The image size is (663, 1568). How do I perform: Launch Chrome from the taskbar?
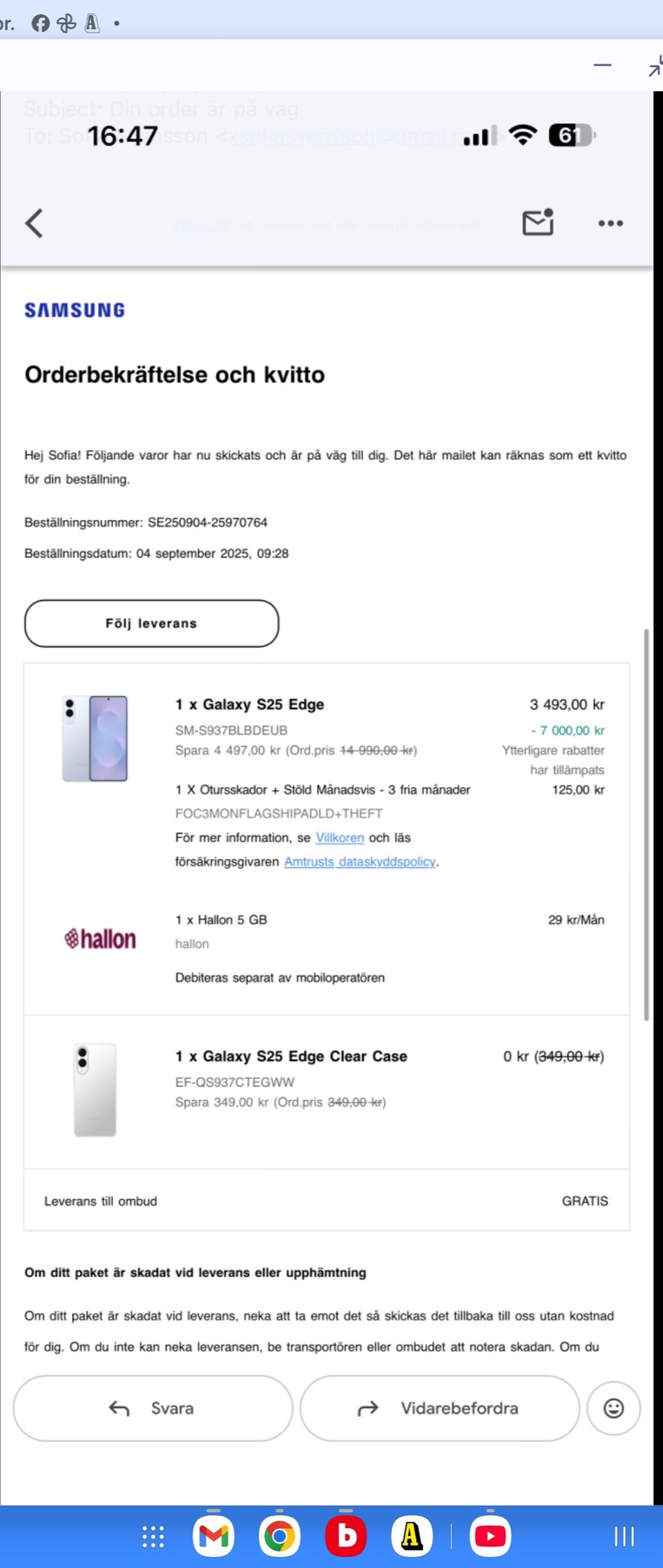click(280, 1536)
